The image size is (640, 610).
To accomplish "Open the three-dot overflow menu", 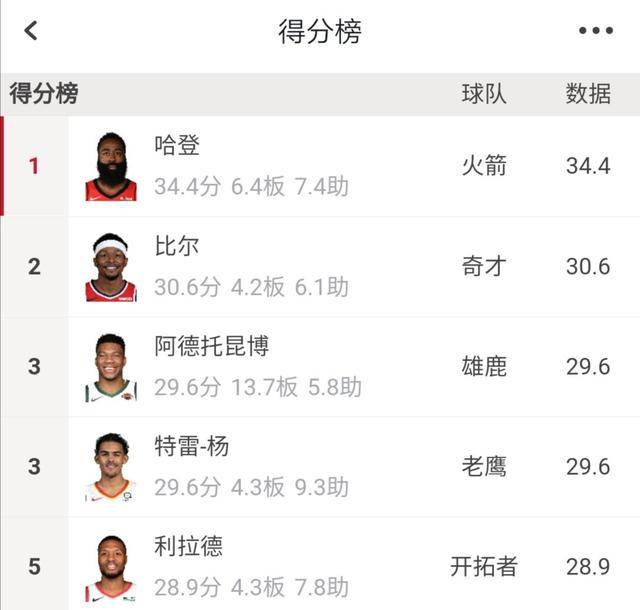I will (x=595, y=31).
